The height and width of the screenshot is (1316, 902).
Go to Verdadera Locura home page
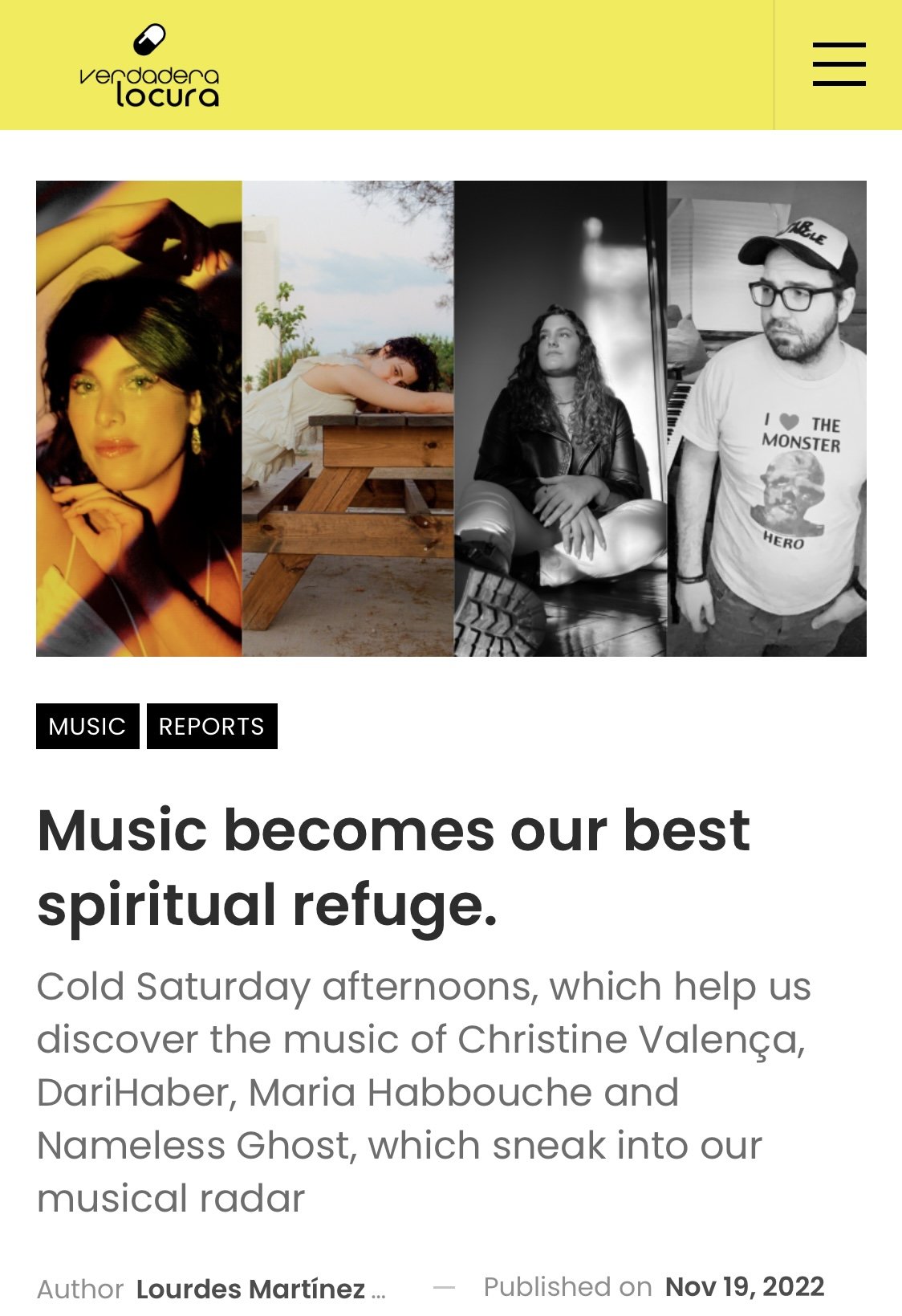[x=150, y=67]
